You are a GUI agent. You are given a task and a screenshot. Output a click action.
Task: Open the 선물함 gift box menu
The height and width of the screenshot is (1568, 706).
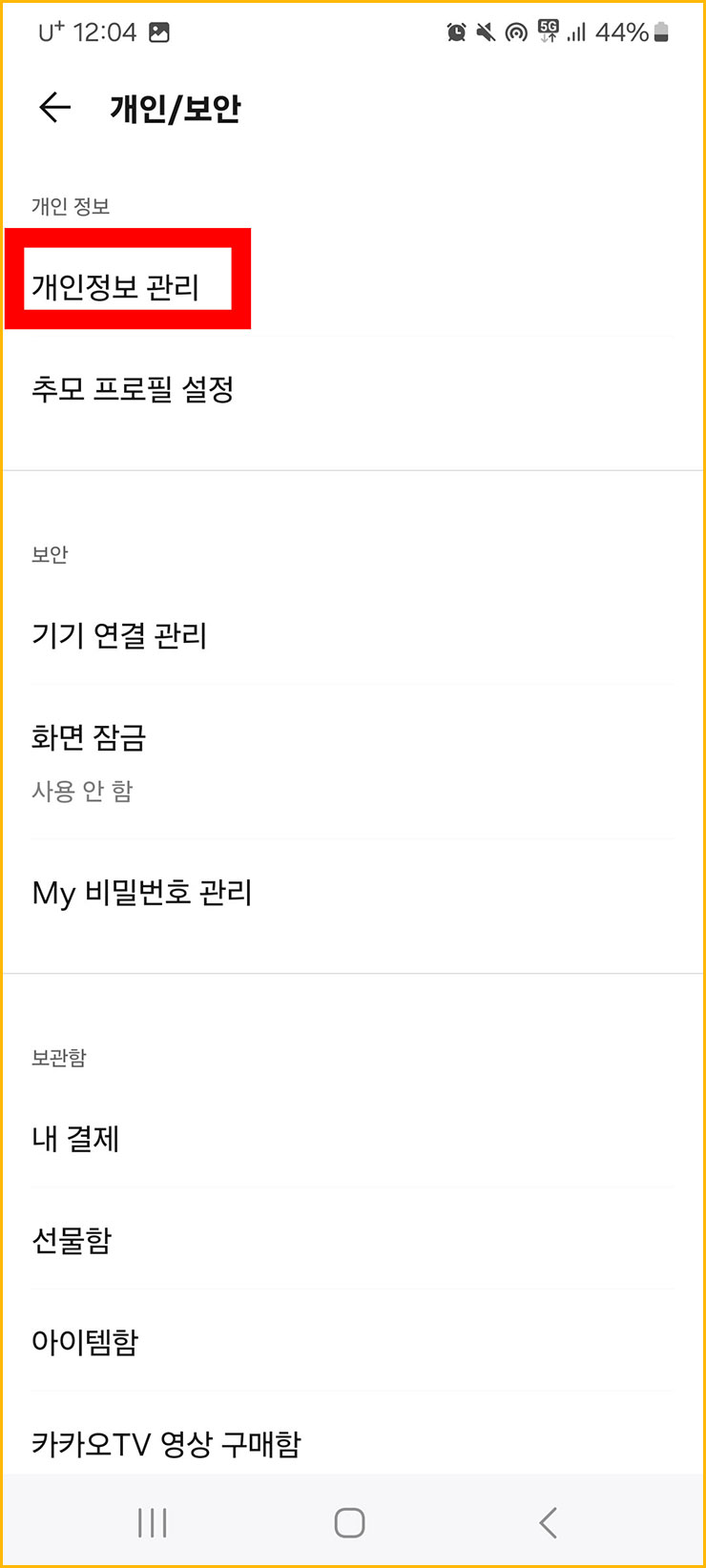[x=71, y=1239]
